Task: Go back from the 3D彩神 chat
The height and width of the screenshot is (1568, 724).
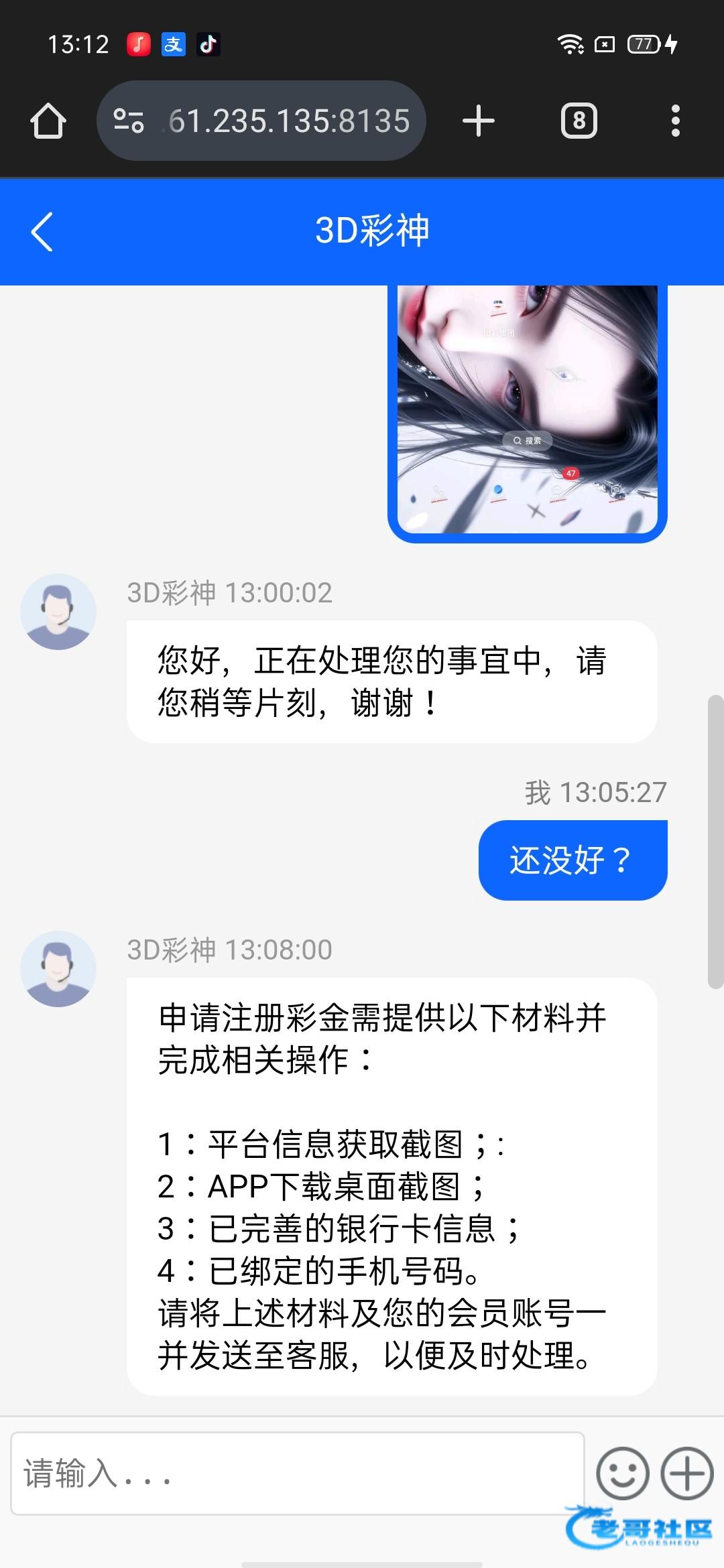Action: click(x=42, y=232)
